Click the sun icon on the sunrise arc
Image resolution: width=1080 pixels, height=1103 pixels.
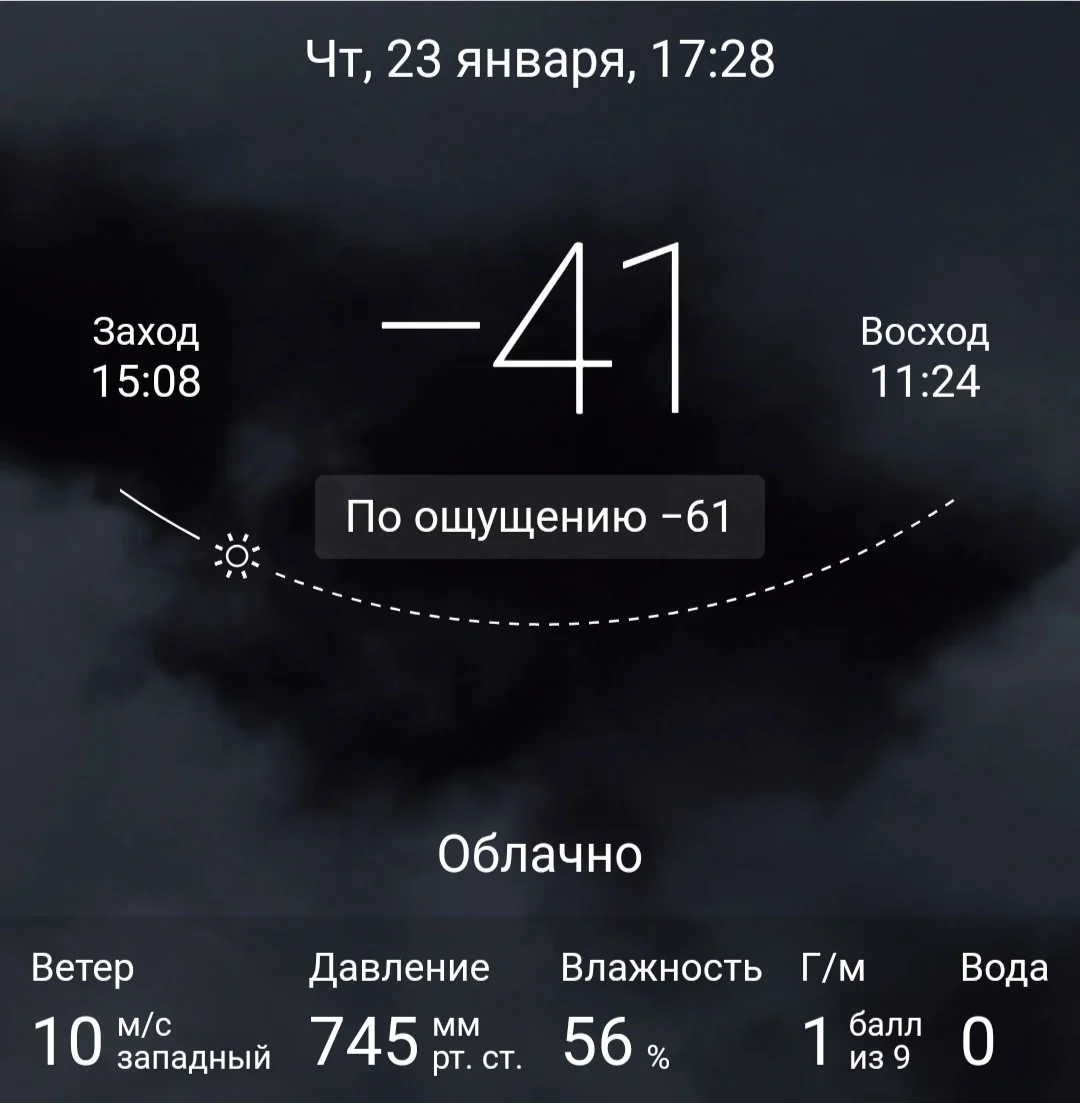point(237,554)
